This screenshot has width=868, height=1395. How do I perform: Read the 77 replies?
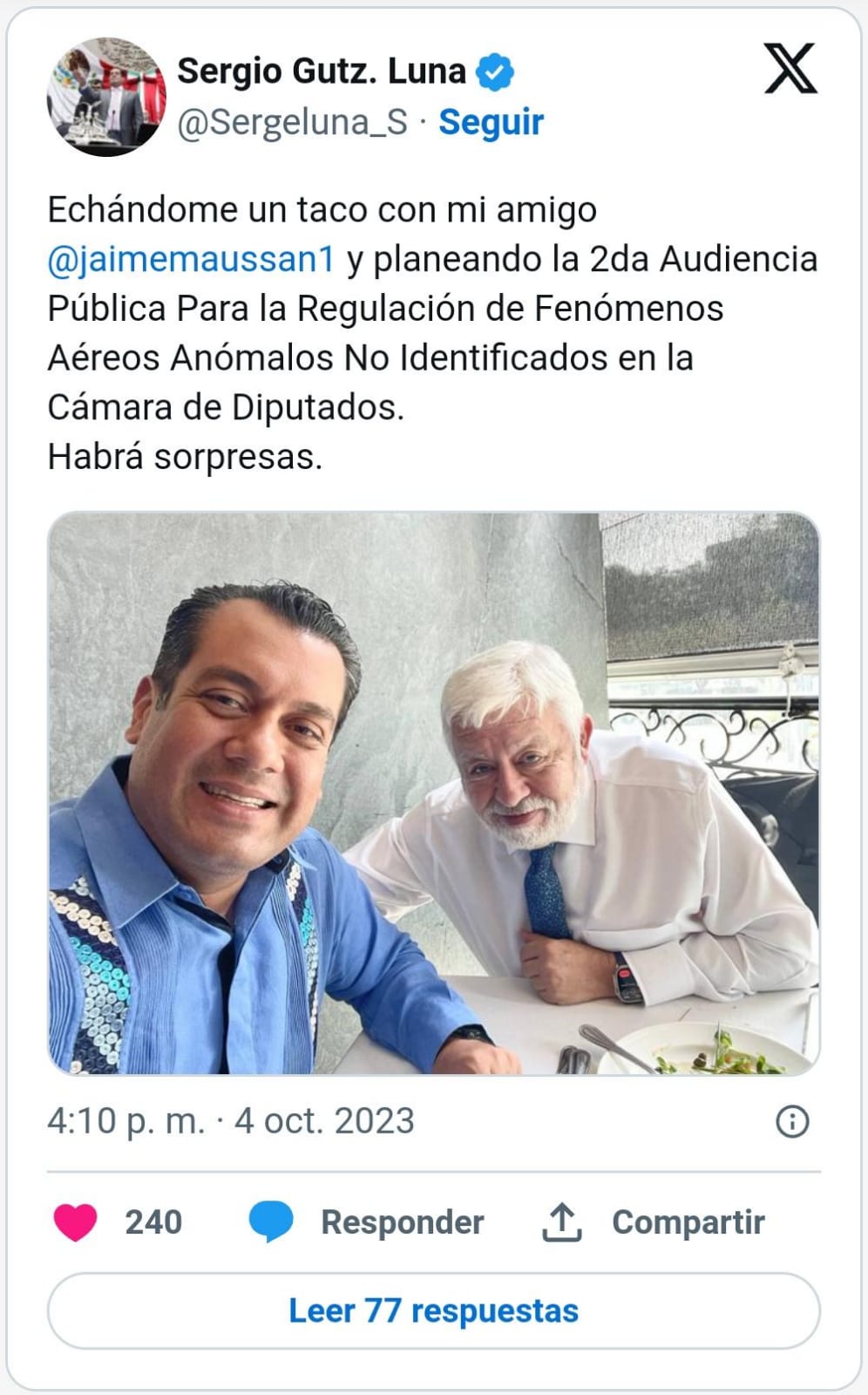[x=434, y=1311]
